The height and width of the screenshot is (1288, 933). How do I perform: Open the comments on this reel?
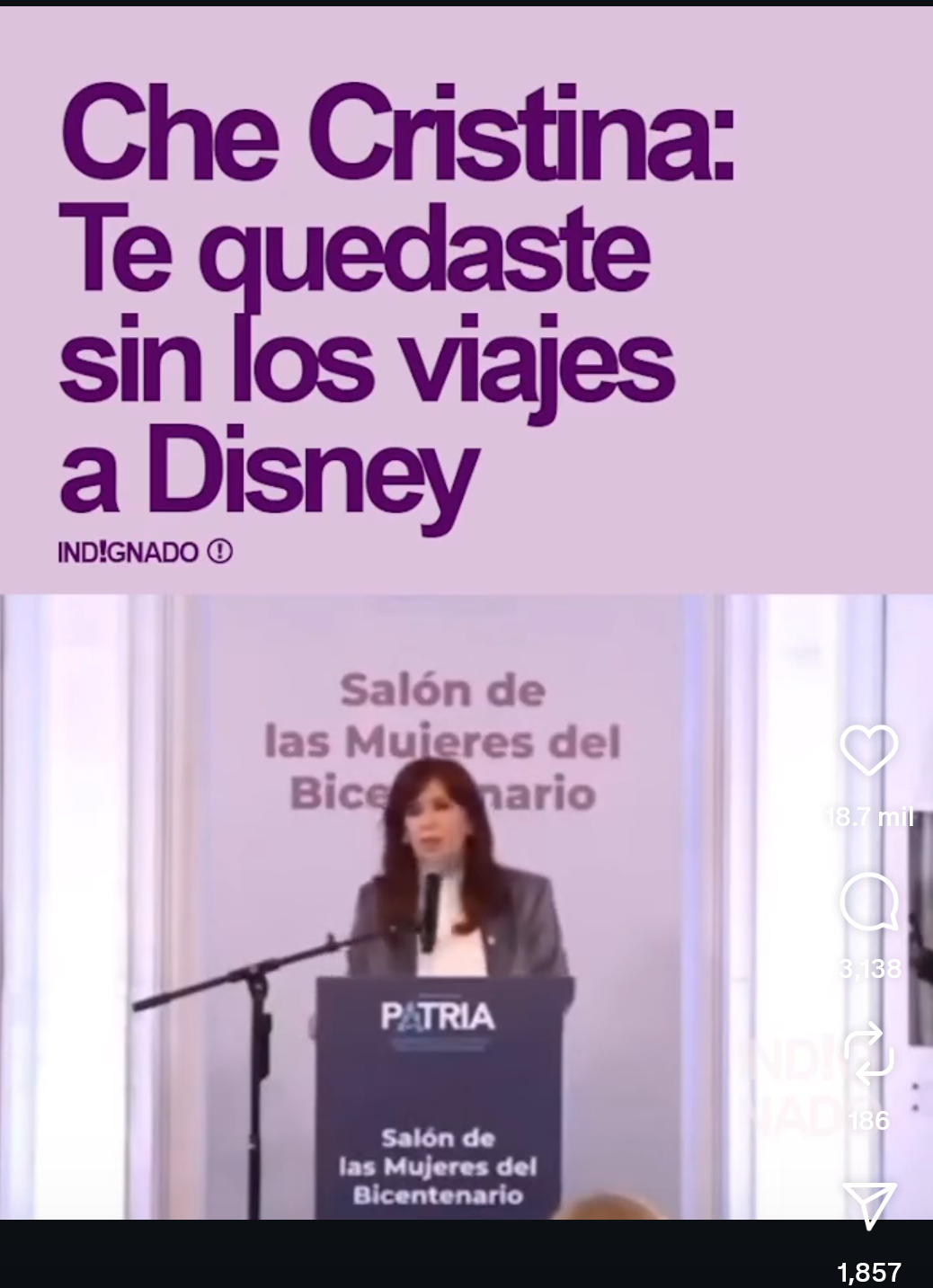coord(868,903)
